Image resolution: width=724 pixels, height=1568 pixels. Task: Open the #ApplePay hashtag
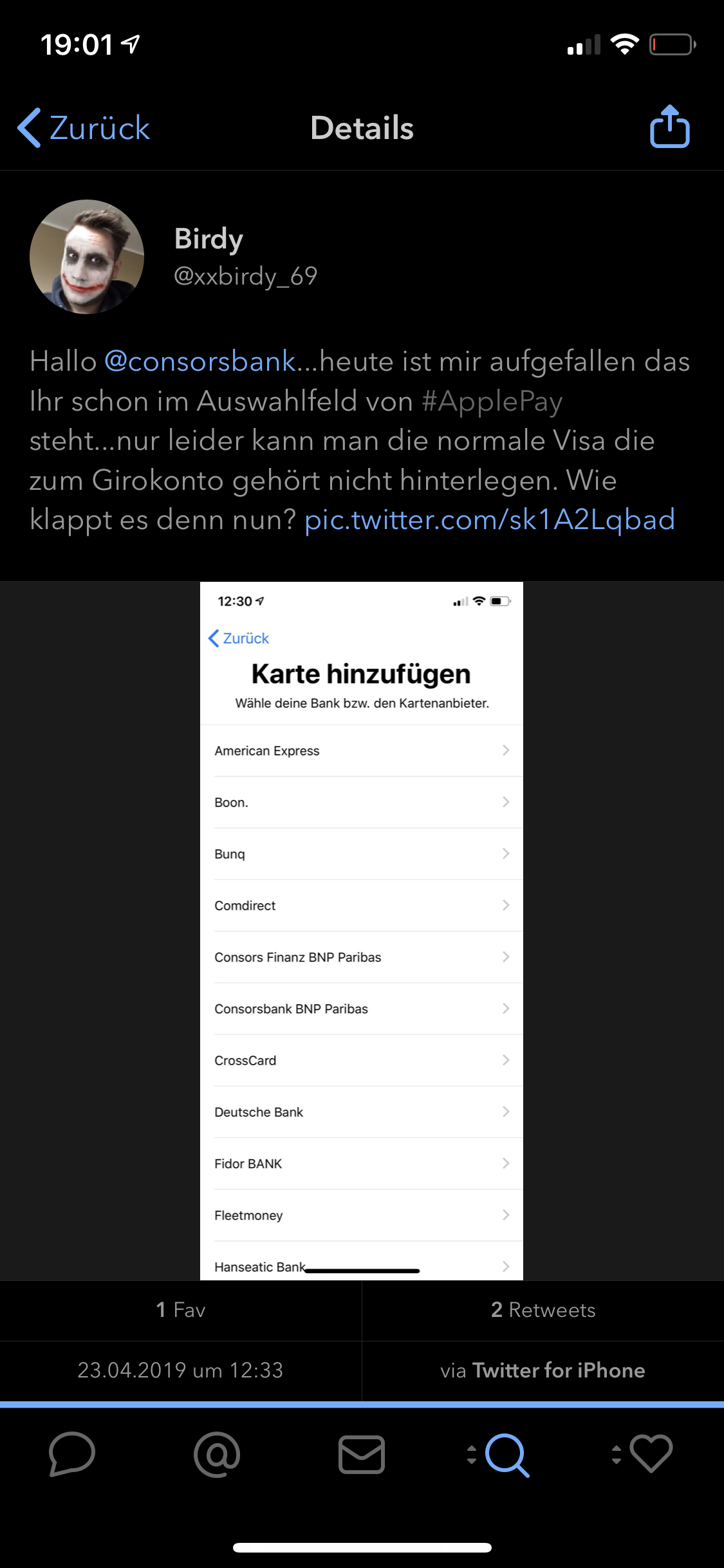[x=492, y=401]
